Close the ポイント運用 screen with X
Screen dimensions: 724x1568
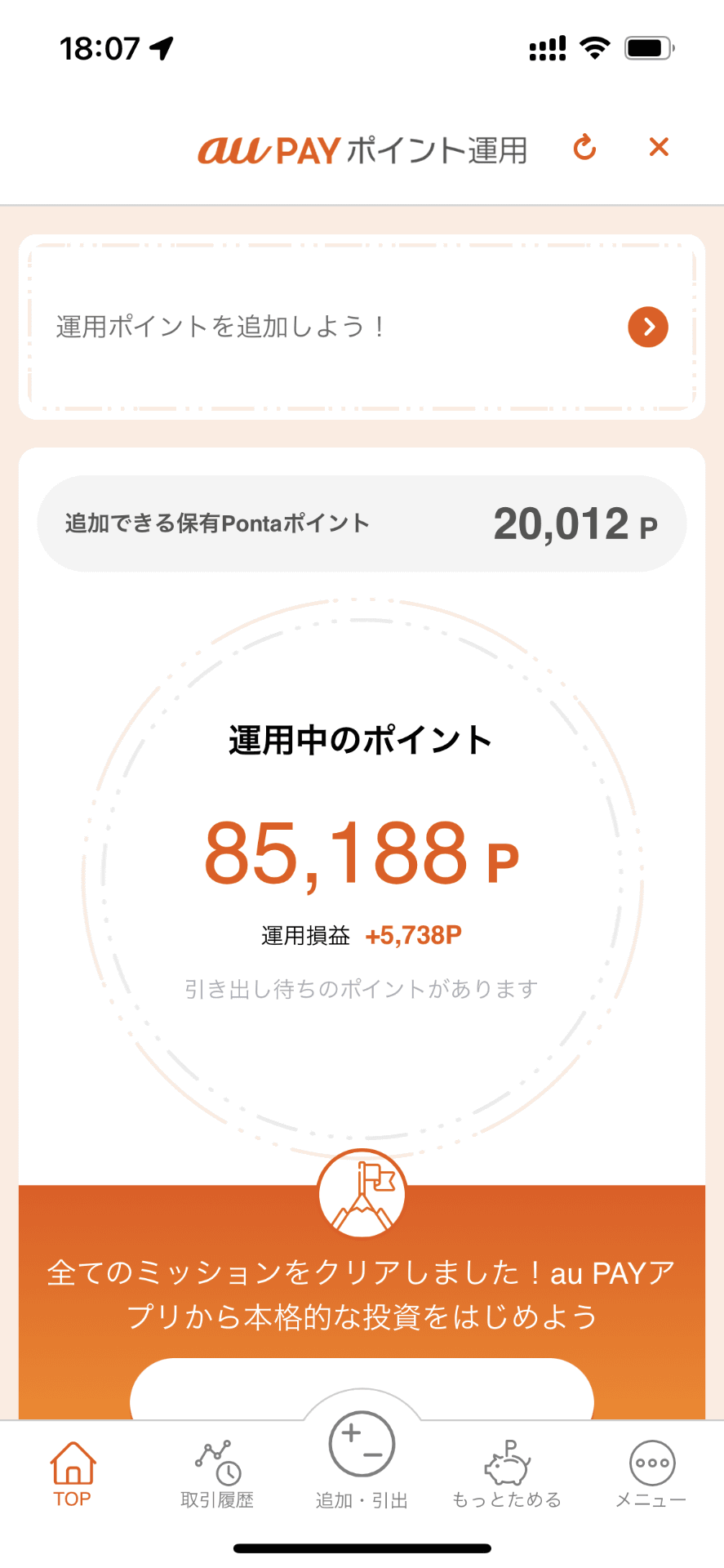tap(659, 147)
